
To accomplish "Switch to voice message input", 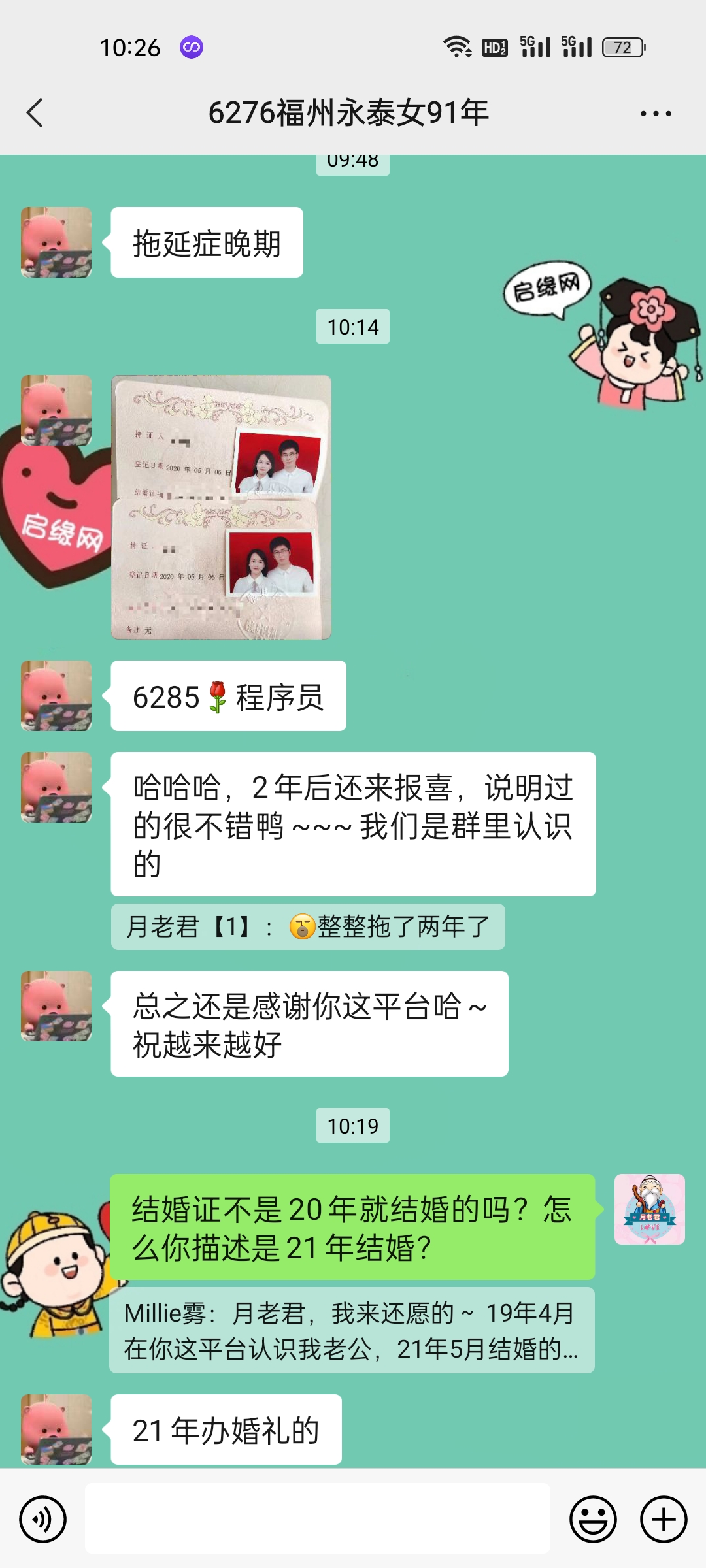I will [x=43, y=1519].
